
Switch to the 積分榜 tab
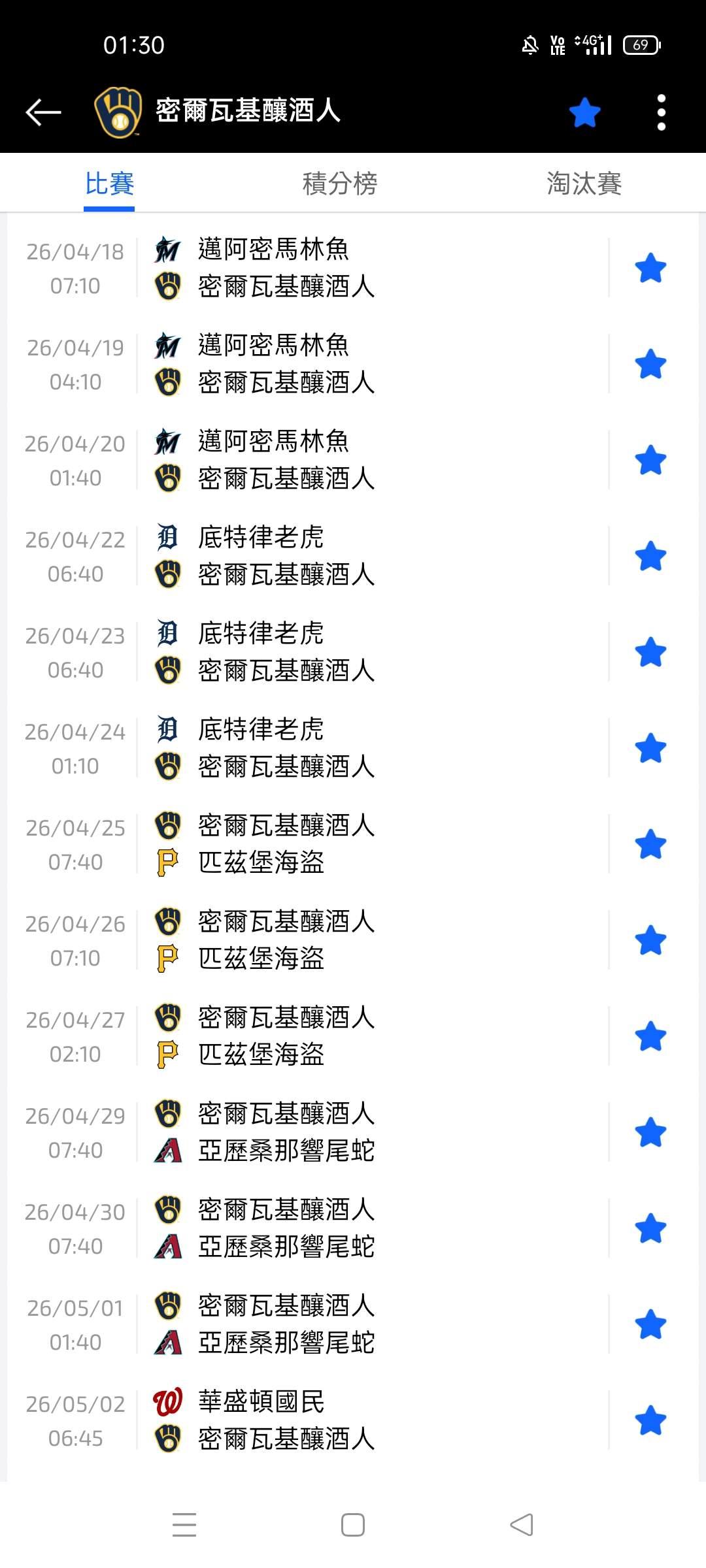coord(340,184)
